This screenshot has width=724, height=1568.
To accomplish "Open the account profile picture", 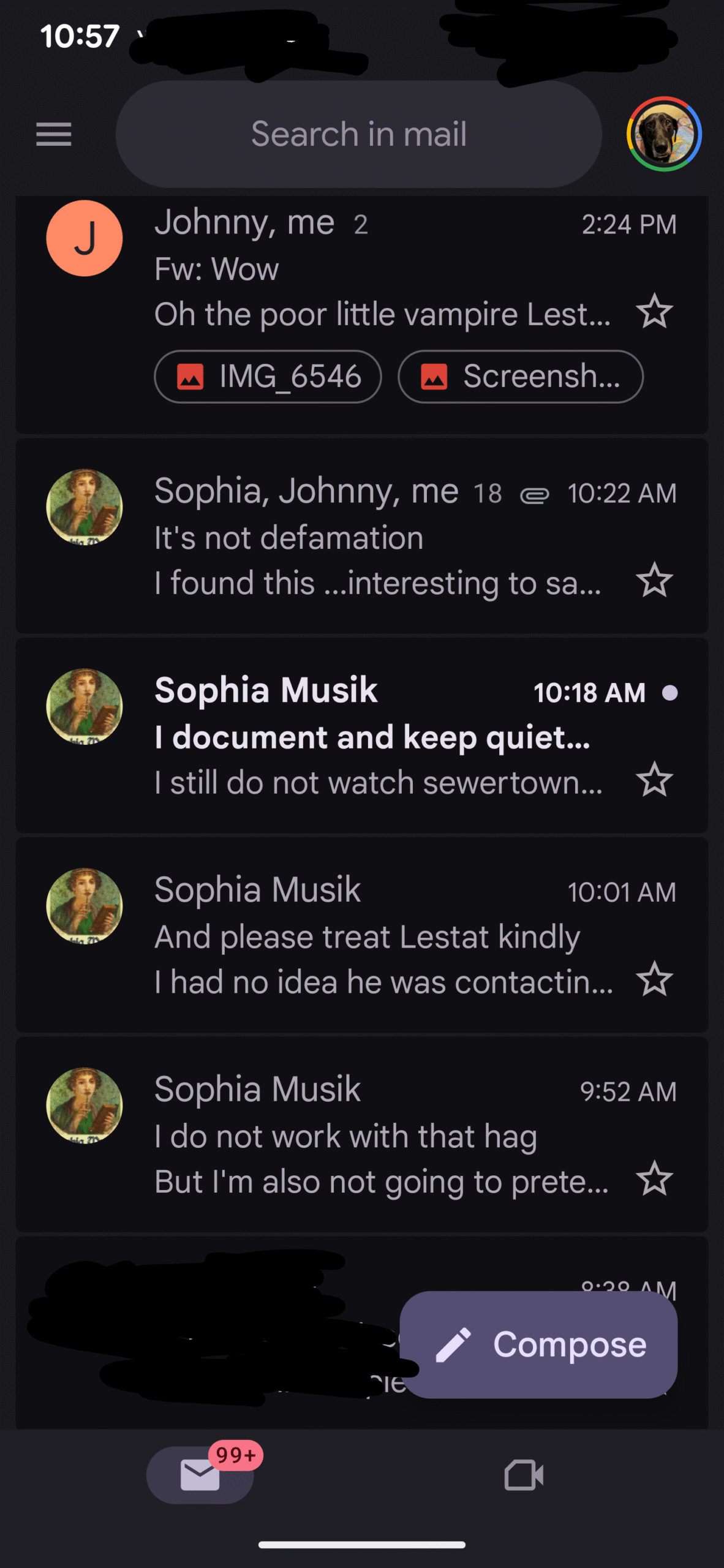I will [663, 134].
